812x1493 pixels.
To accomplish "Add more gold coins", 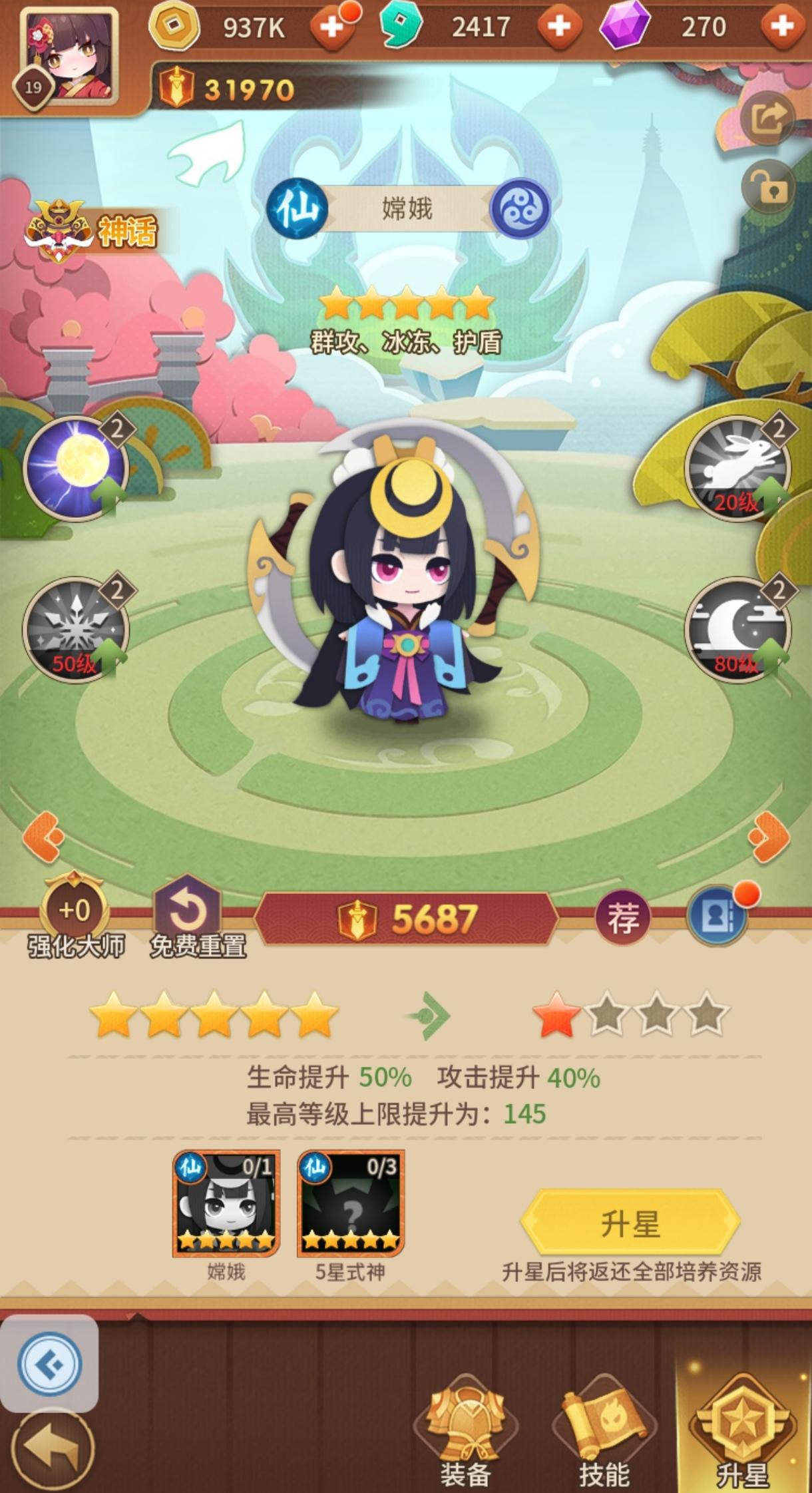I will [331, 27].
